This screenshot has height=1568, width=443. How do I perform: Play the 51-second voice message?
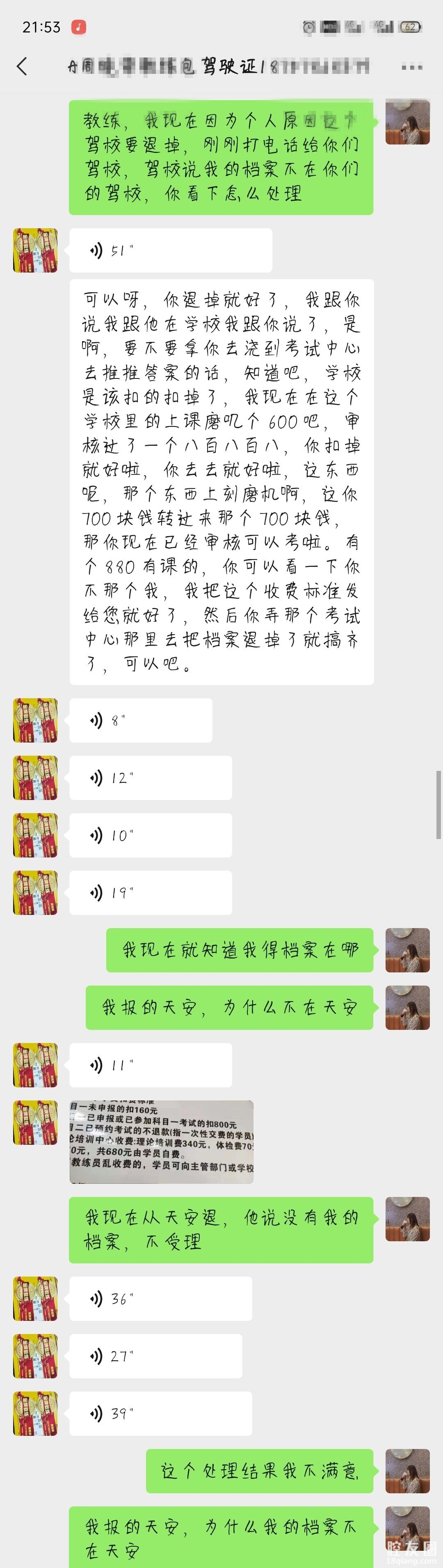(x=170, y=250)
